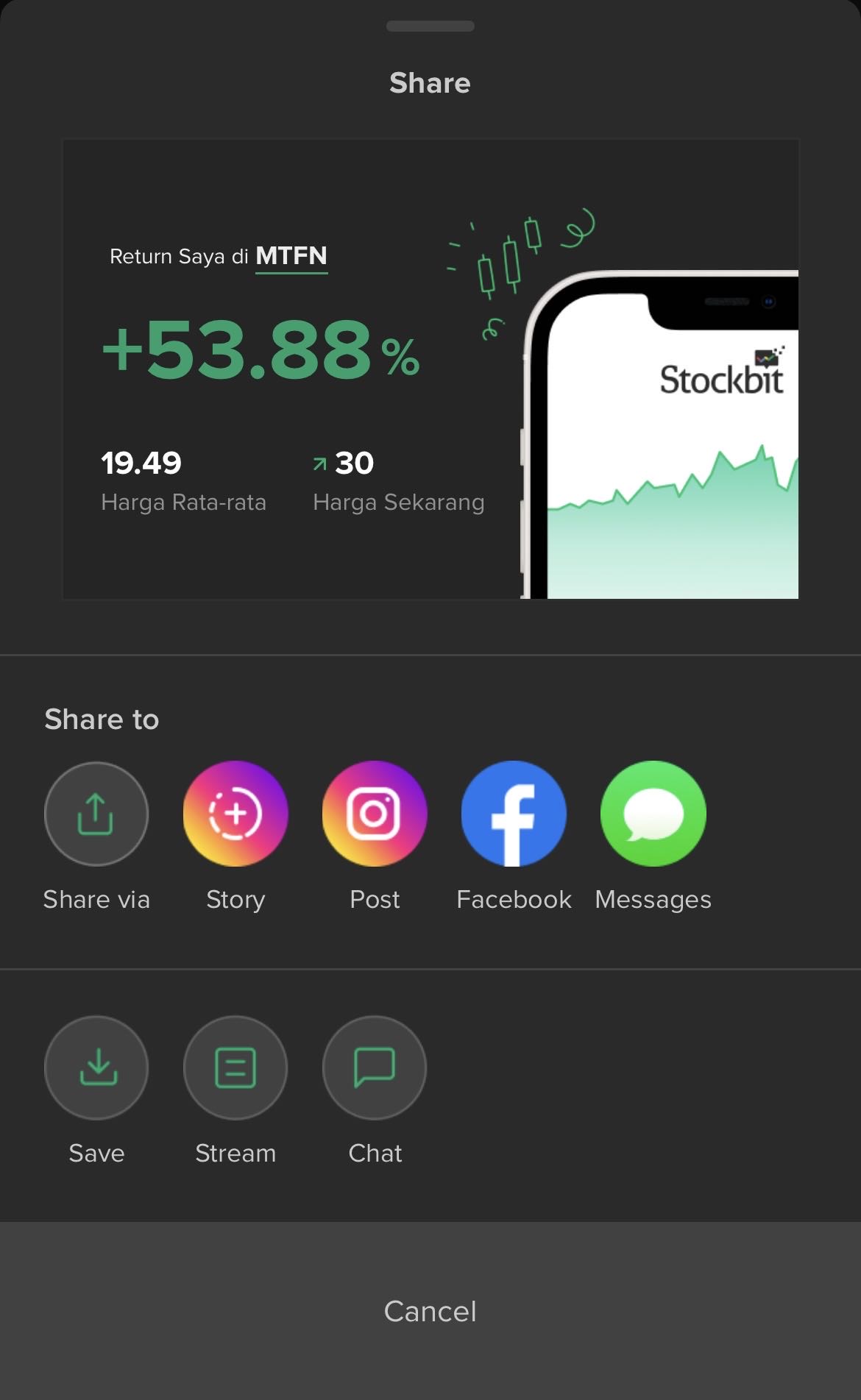Share the return card to Facebook
The width and height of the screenshot is (861, 1400).
coord(514,814)
